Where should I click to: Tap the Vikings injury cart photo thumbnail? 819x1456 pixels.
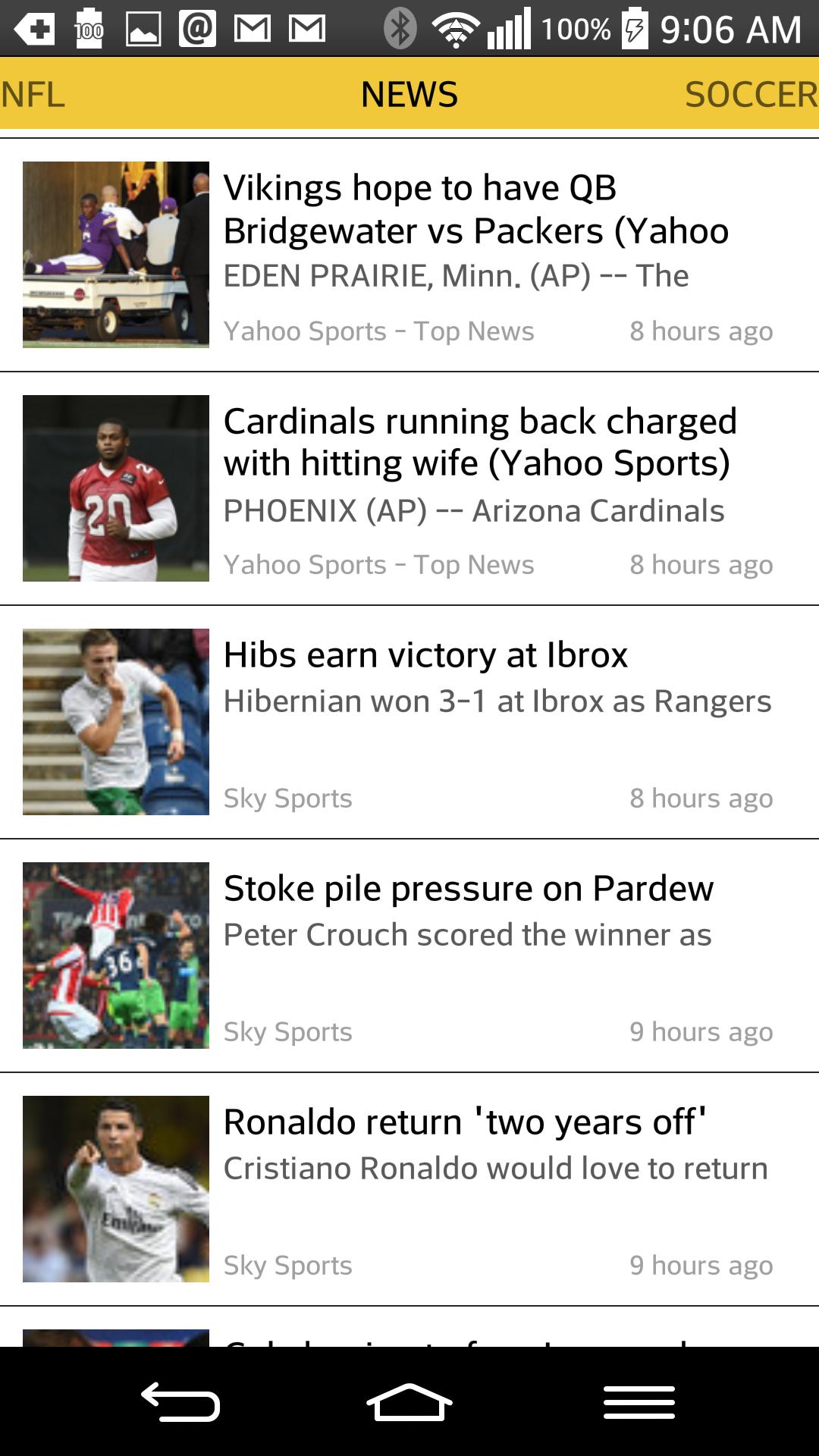point(115,254)
